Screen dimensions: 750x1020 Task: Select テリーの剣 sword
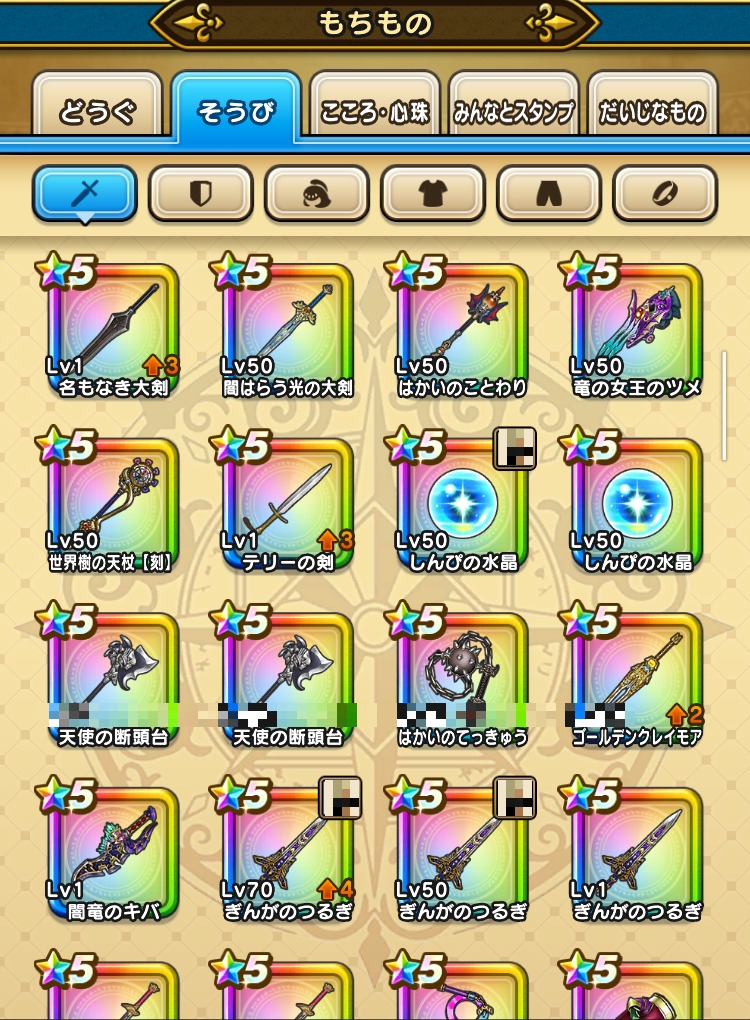point(287,504)
